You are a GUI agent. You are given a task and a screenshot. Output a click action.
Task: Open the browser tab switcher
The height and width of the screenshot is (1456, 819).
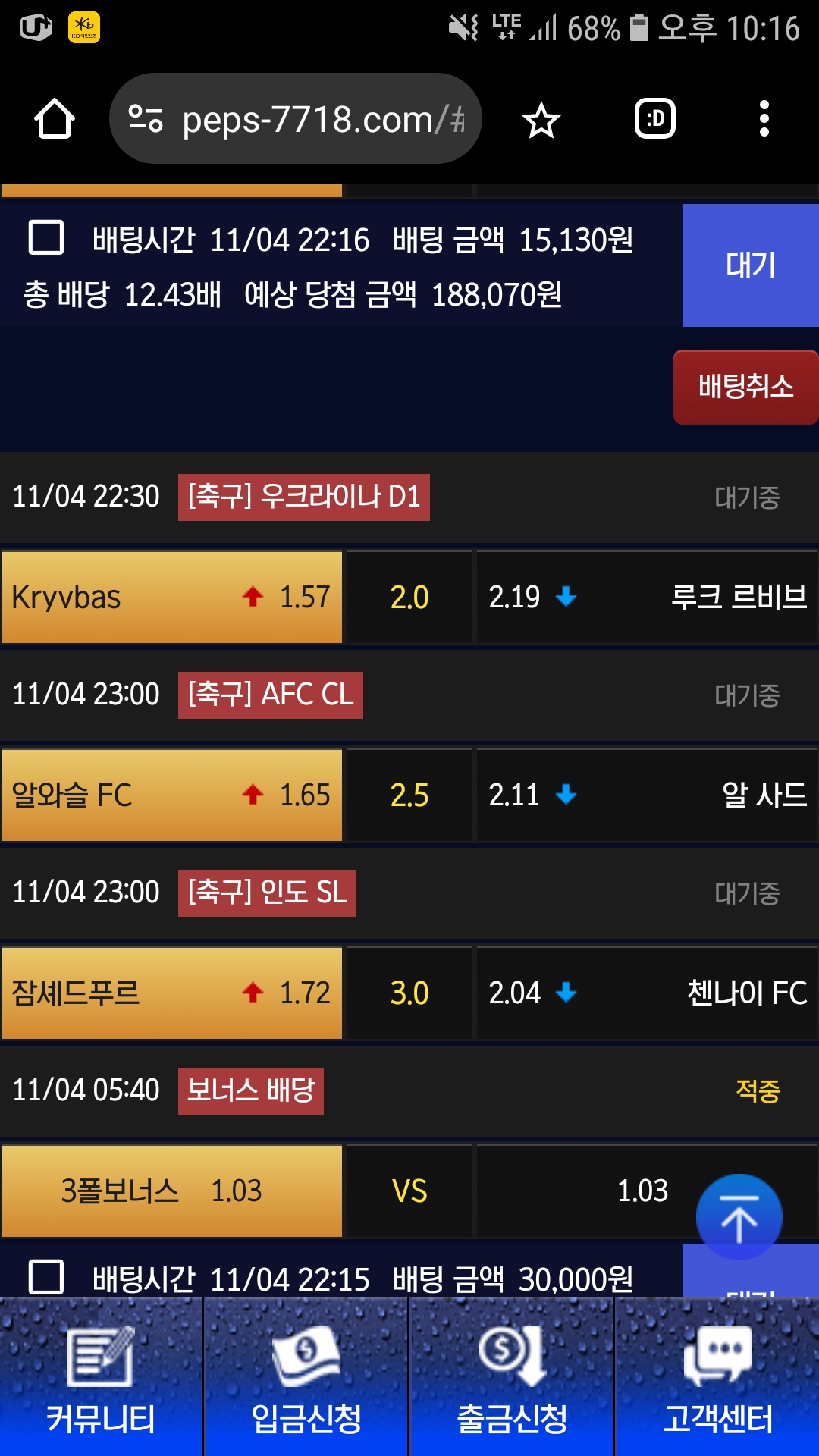tap(655, 119)
